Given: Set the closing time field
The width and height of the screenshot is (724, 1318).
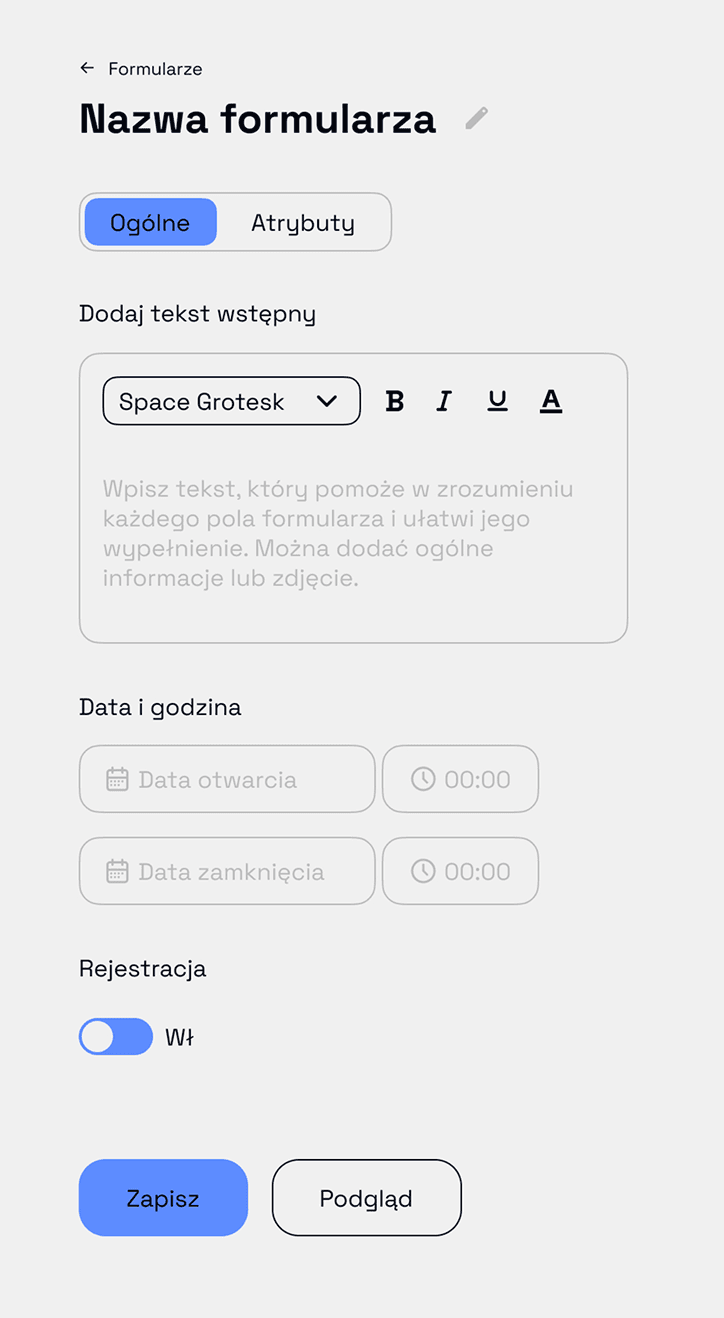Looking at the screenshot, I should coord(460,871).
